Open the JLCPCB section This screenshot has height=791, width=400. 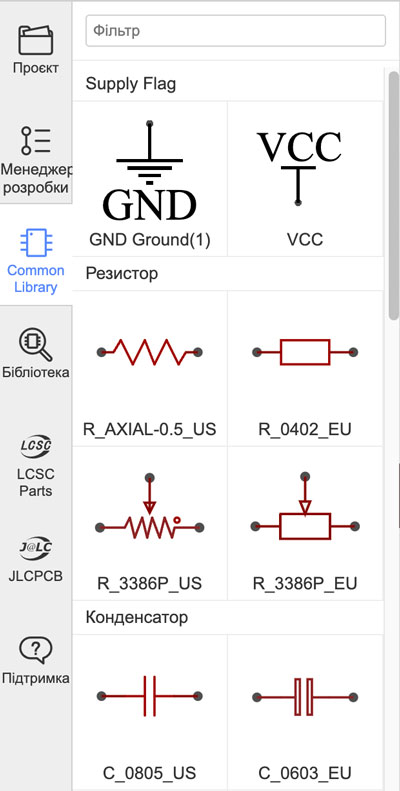36,559
